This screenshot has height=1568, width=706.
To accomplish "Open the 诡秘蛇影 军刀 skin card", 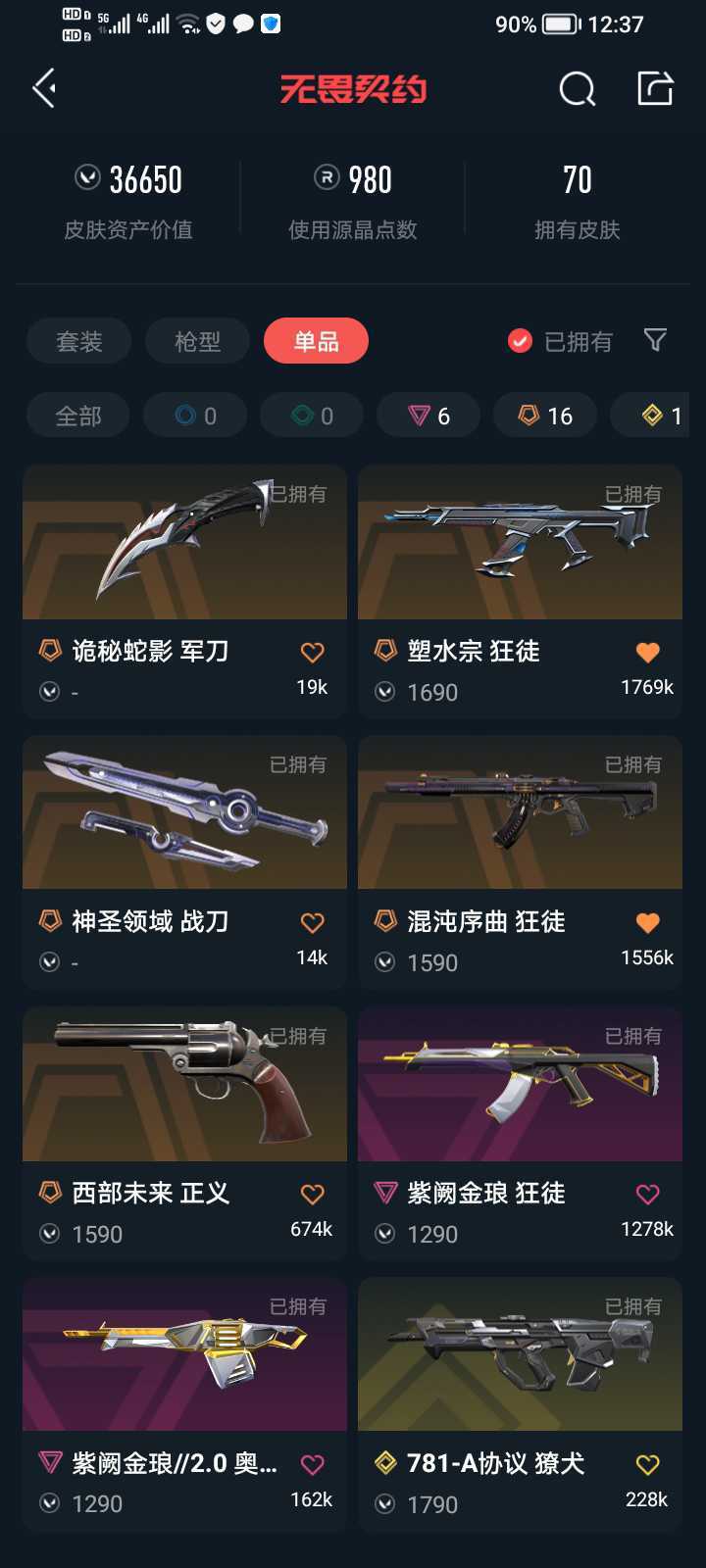I will click(x=184, y=592).
